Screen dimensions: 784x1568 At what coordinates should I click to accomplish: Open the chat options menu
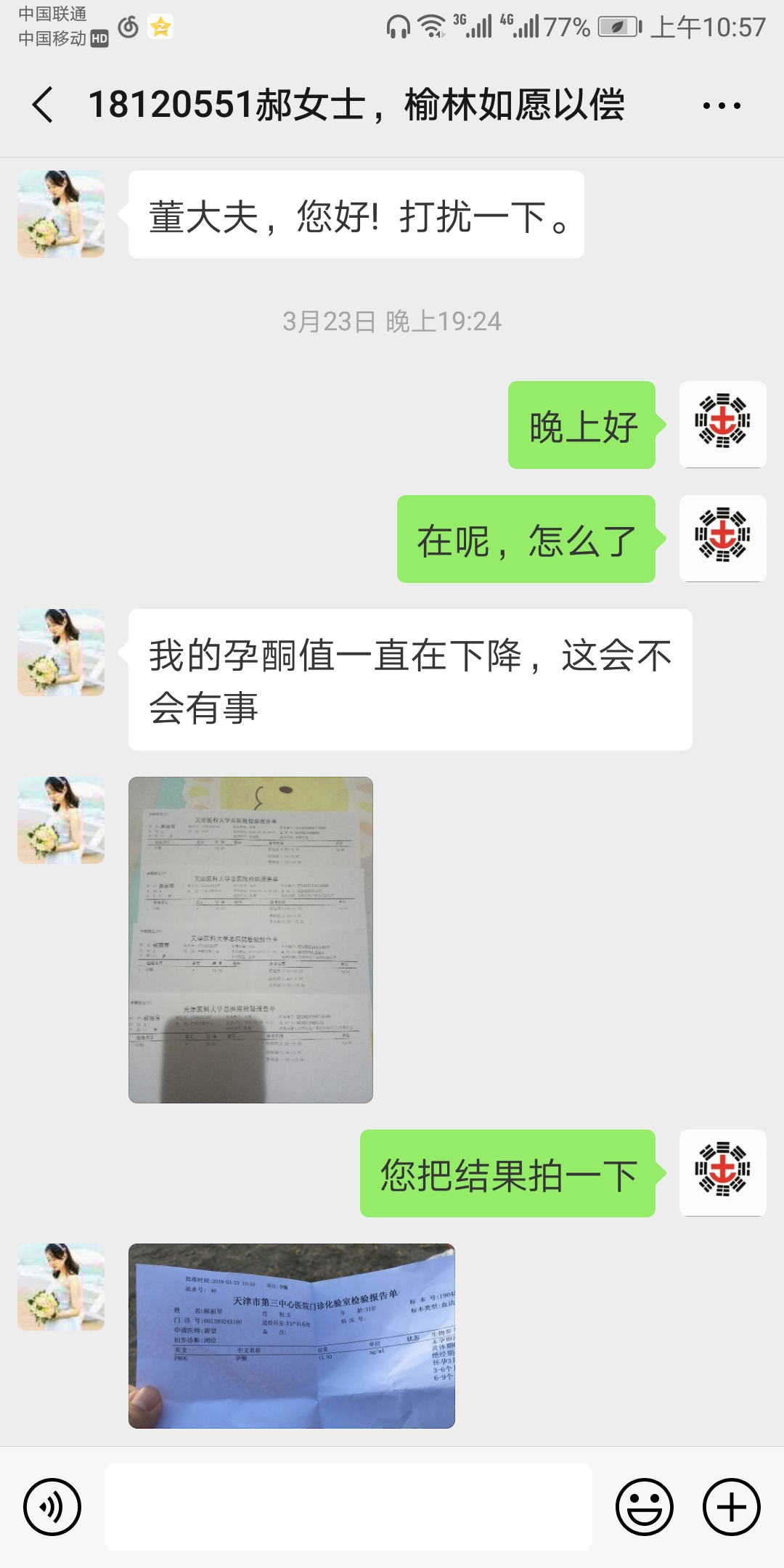click(721, 106)
